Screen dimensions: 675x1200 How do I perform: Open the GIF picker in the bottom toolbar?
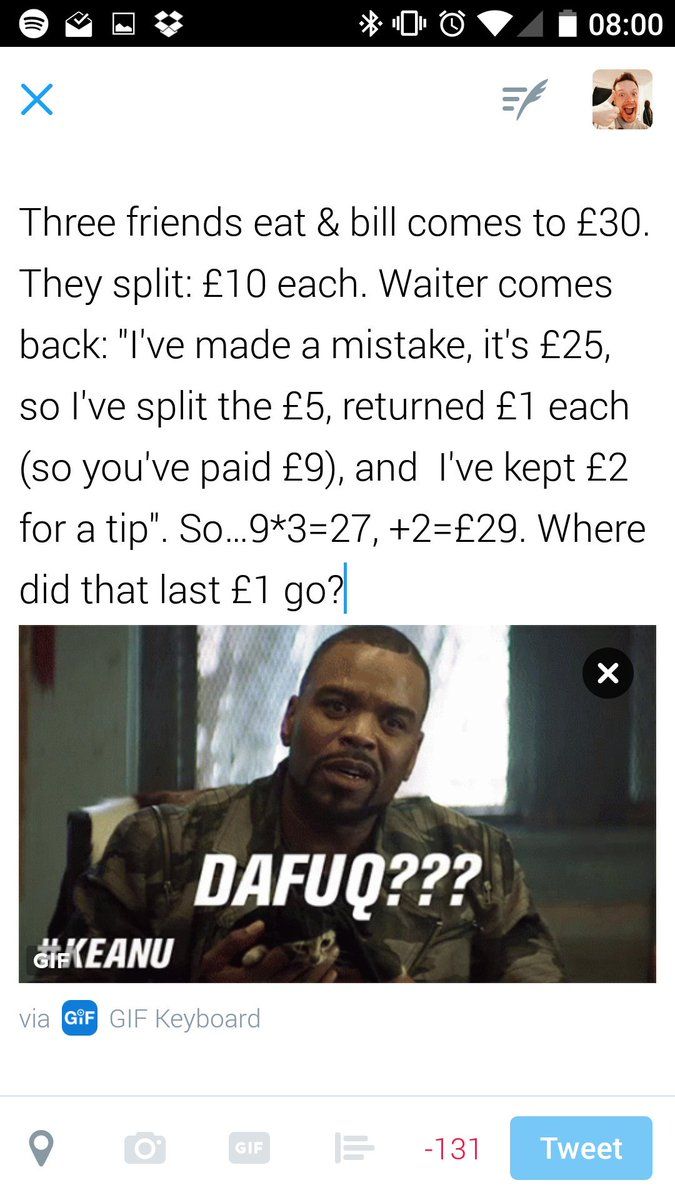click(x=249, y=1149)
